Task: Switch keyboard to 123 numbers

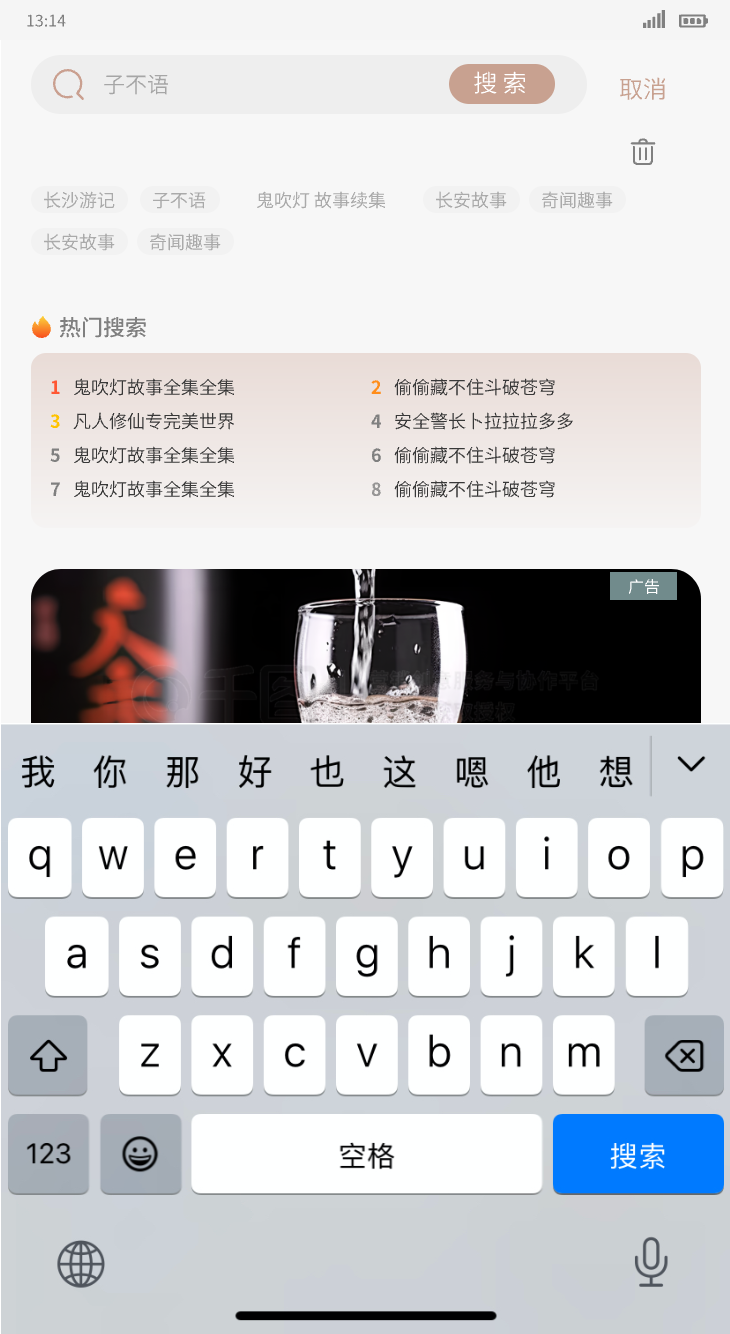Action: 48,1154
